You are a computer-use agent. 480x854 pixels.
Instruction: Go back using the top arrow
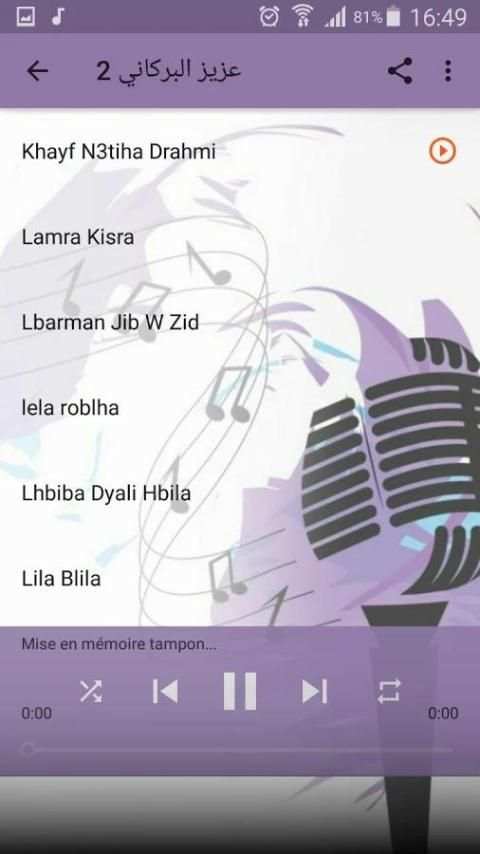[37, 71]
